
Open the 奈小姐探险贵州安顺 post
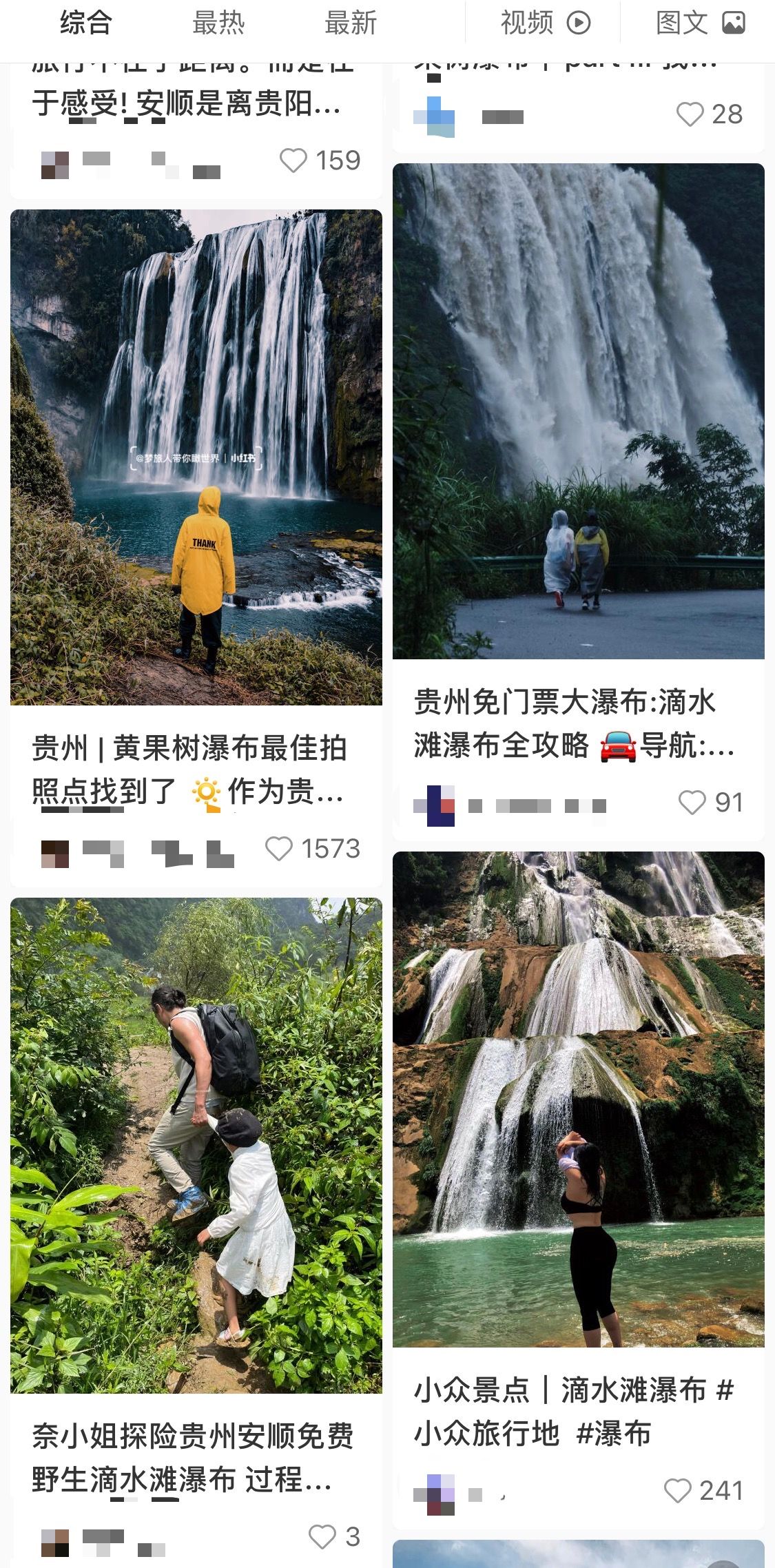196,1145
